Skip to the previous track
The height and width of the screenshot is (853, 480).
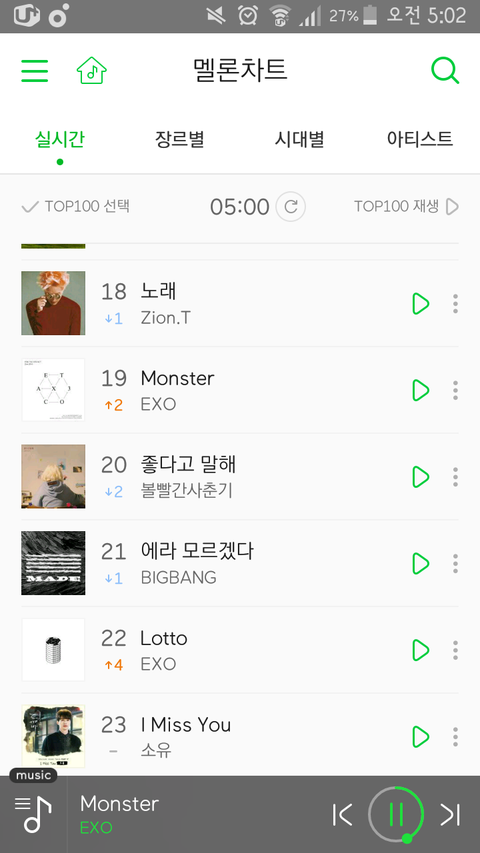(342, 814)
